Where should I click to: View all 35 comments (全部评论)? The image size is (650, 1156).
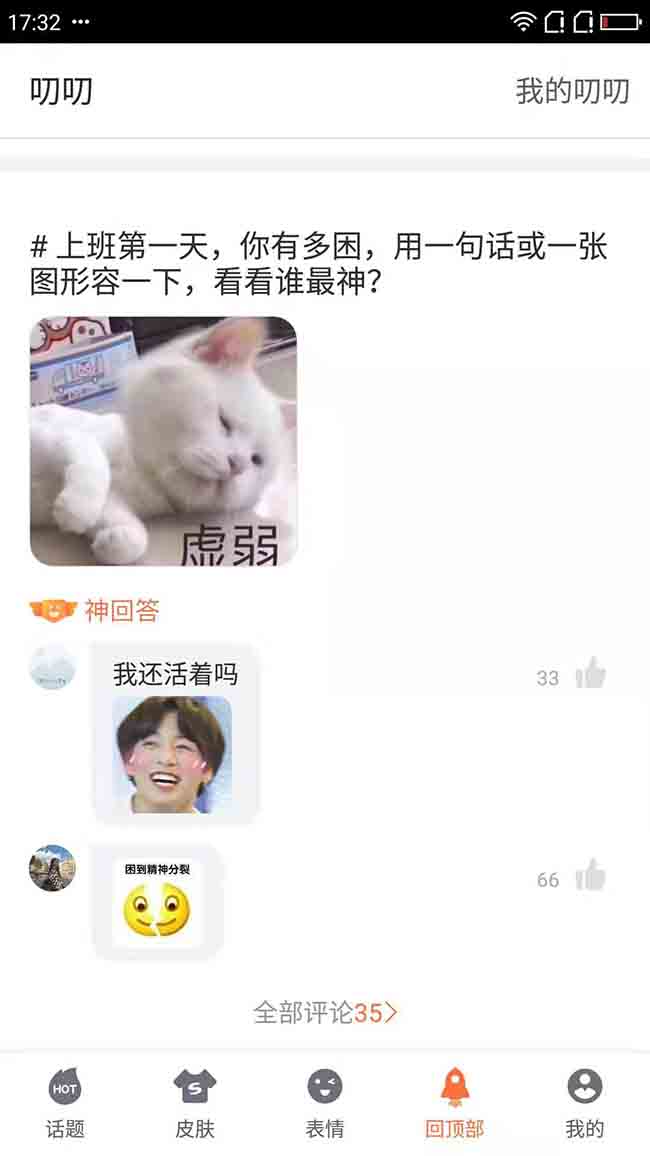pyautogui.click(x=325, y=1012)
